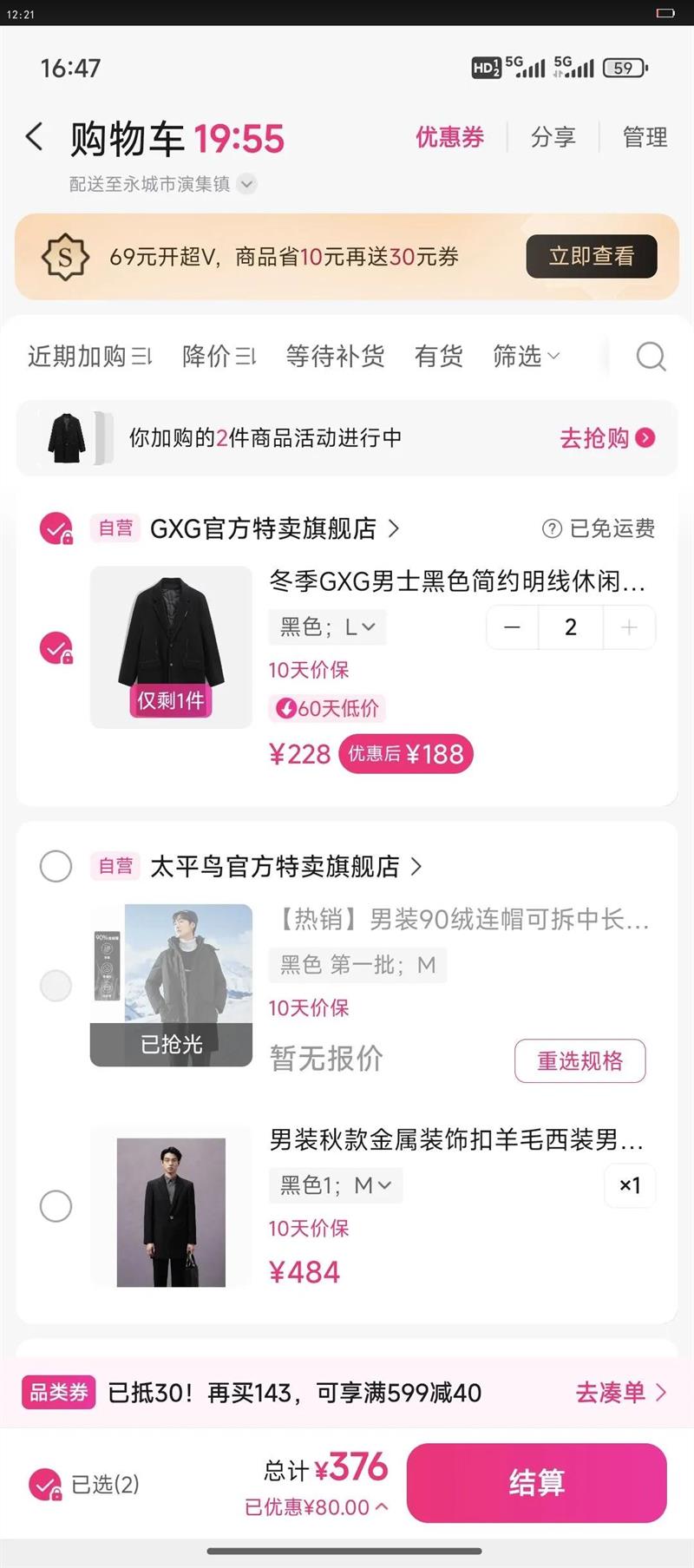Screen dimensions: 694x1568
Task: Select the 太平鸟官方特卖旗舰店 store checkbox
Action: (56, 866)
